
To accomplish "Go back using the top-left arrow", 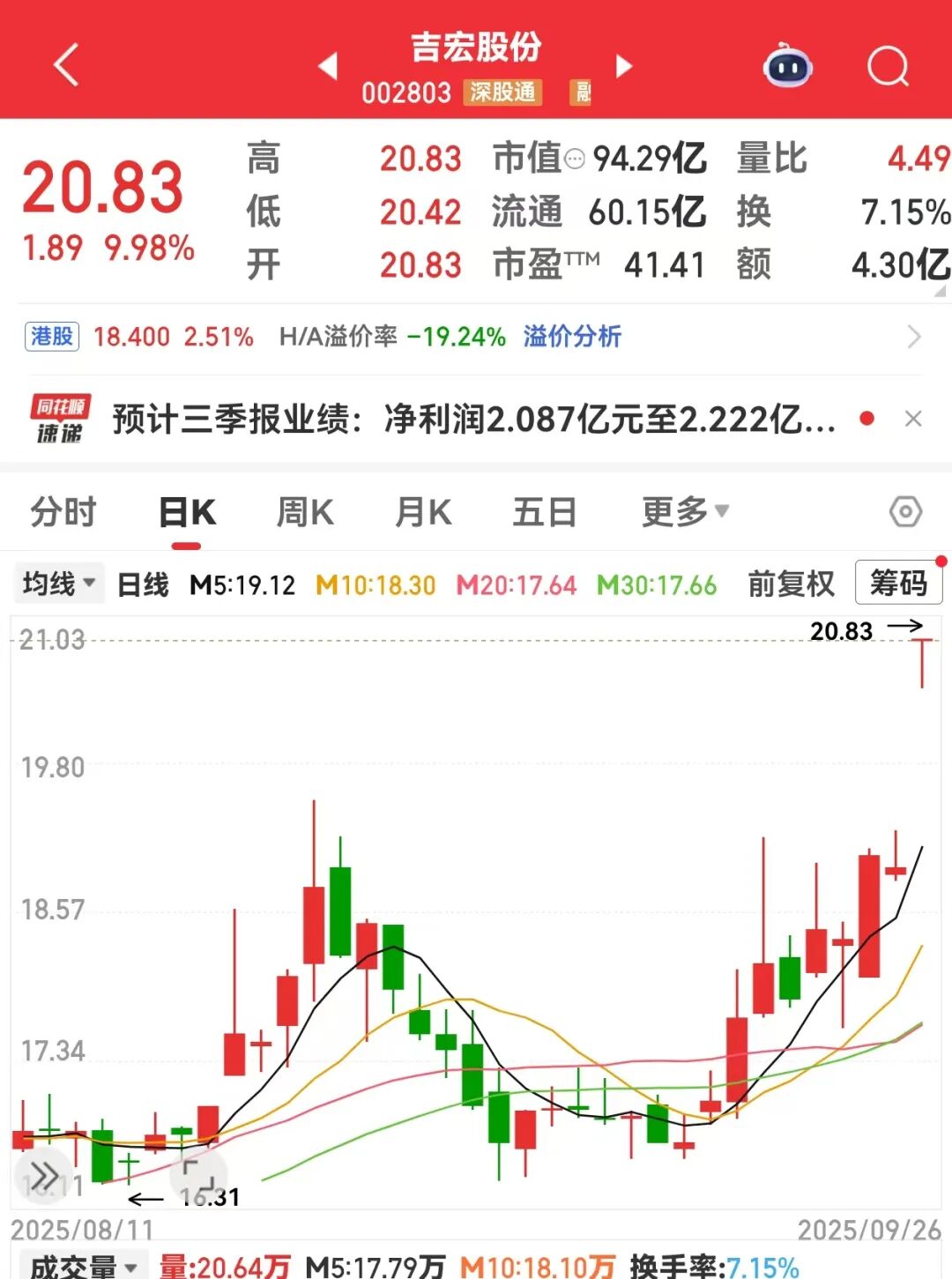I will [x=66, y=65].
